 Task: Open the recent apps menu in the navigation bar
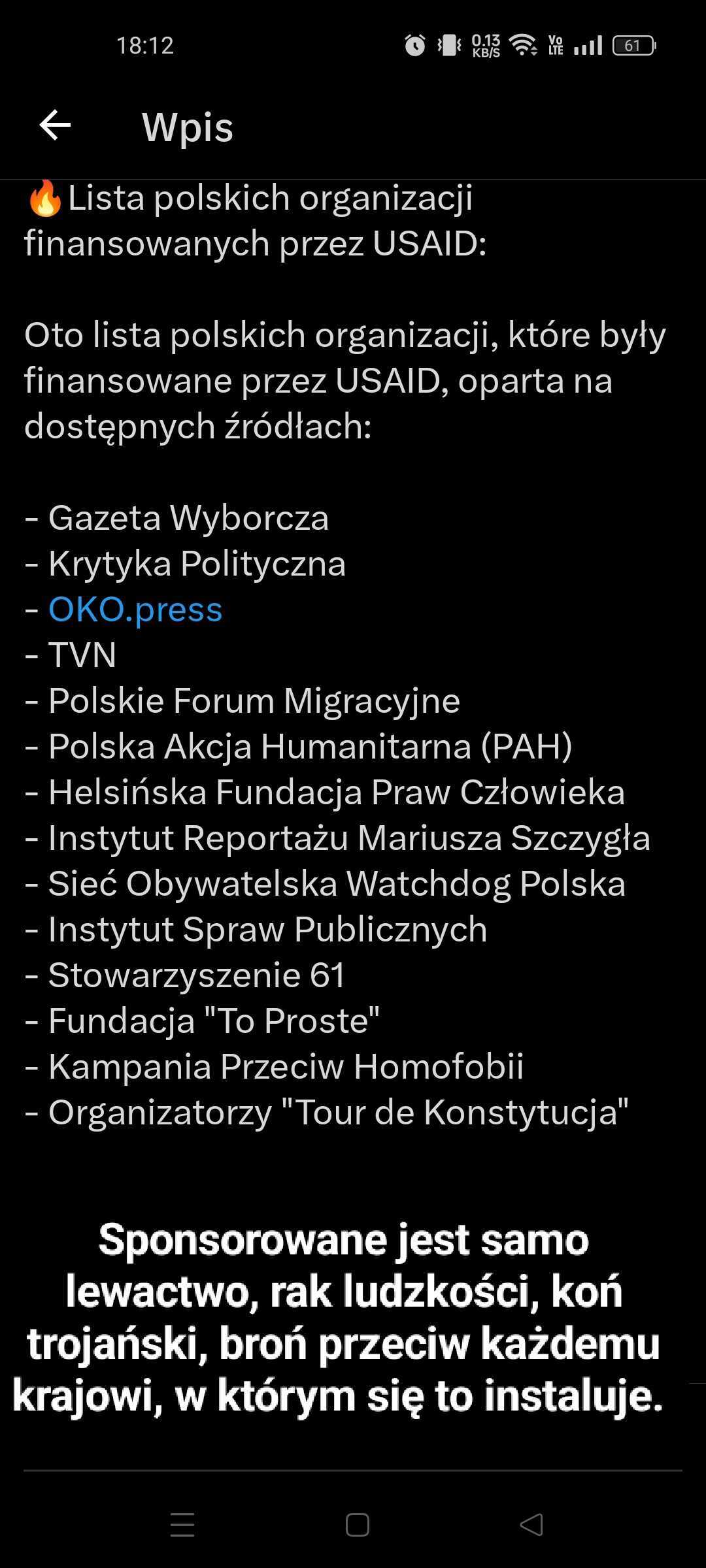182,1525
